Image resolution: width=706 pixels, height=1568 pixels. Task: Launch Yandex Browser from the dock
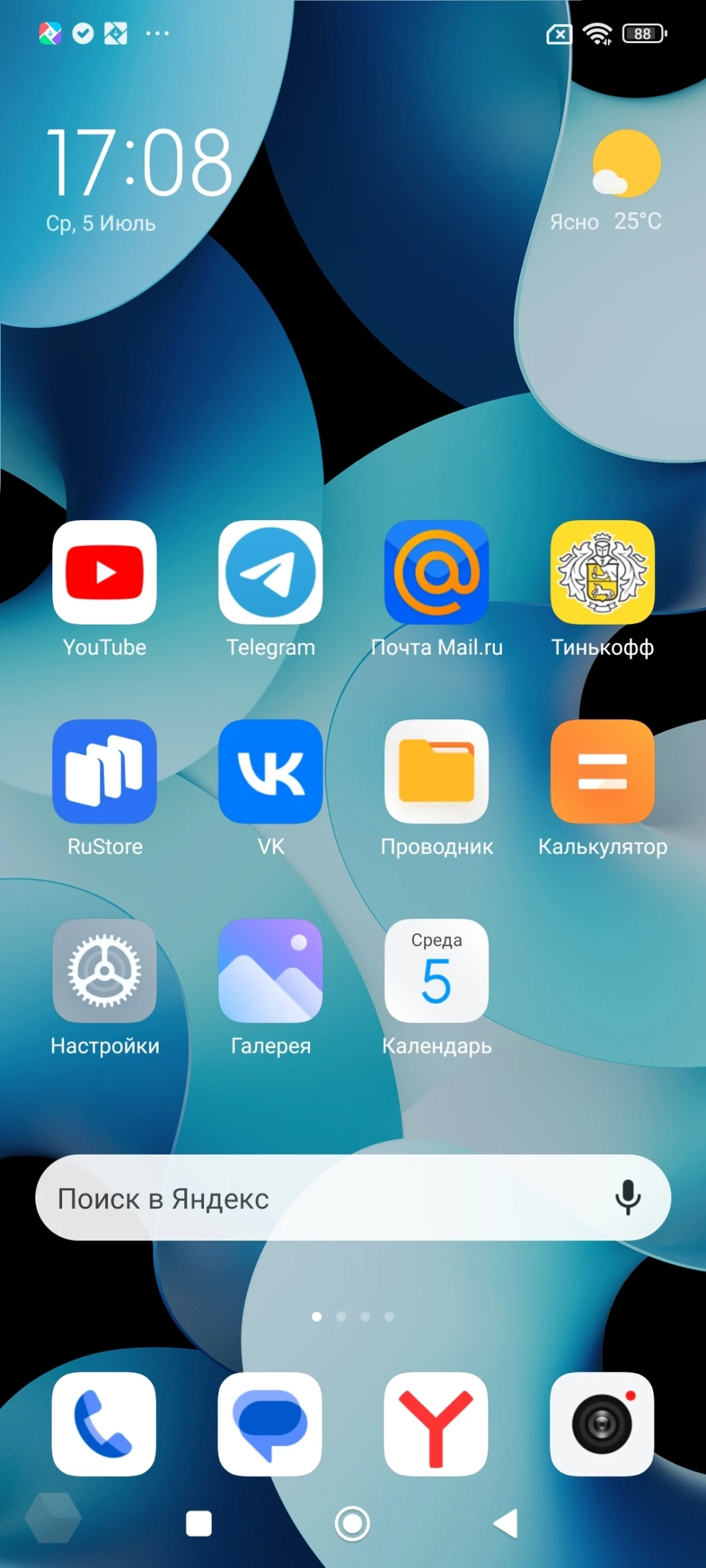436,1424
